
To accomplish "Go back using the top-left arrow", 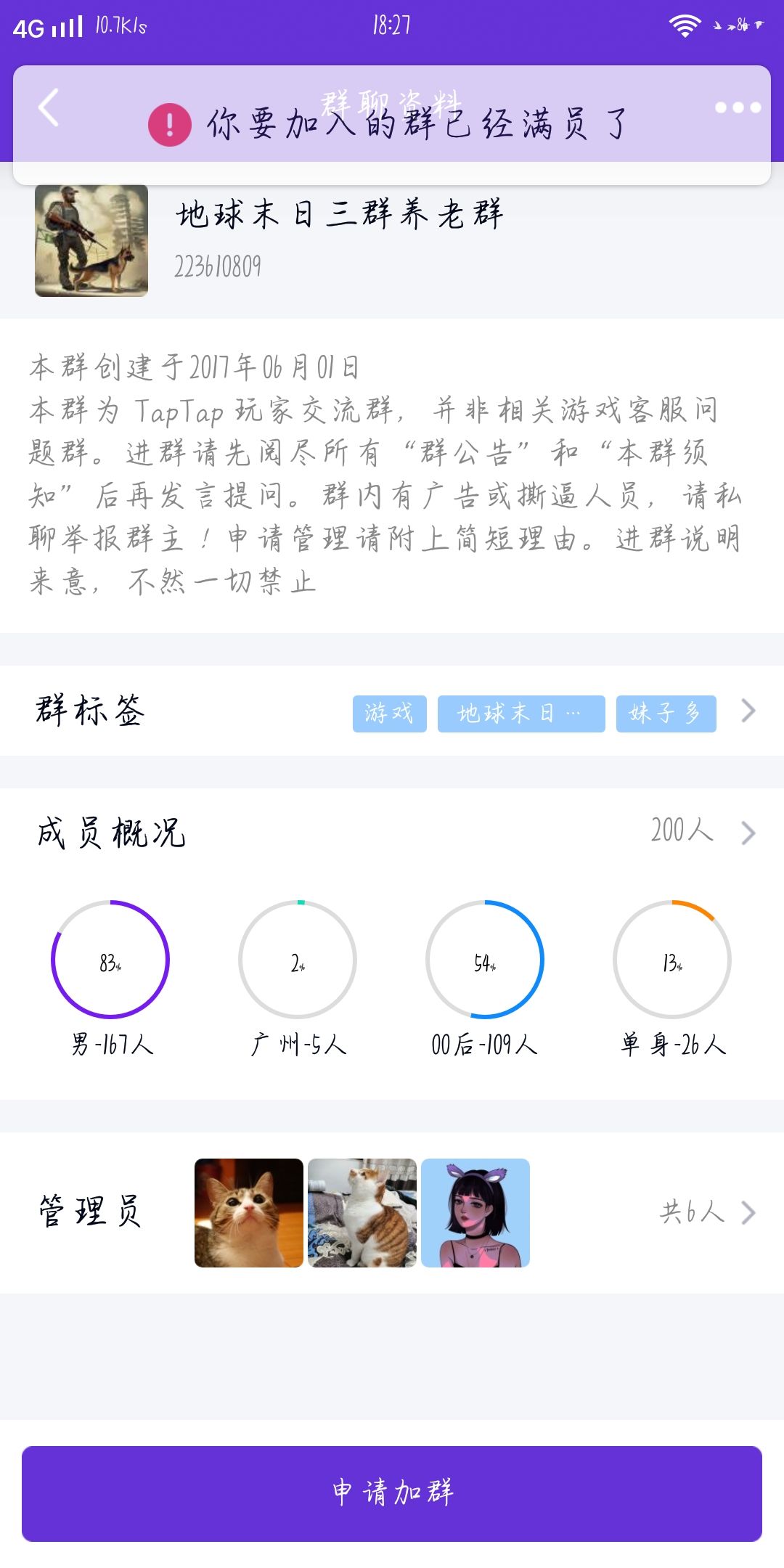I will (49, 108).
